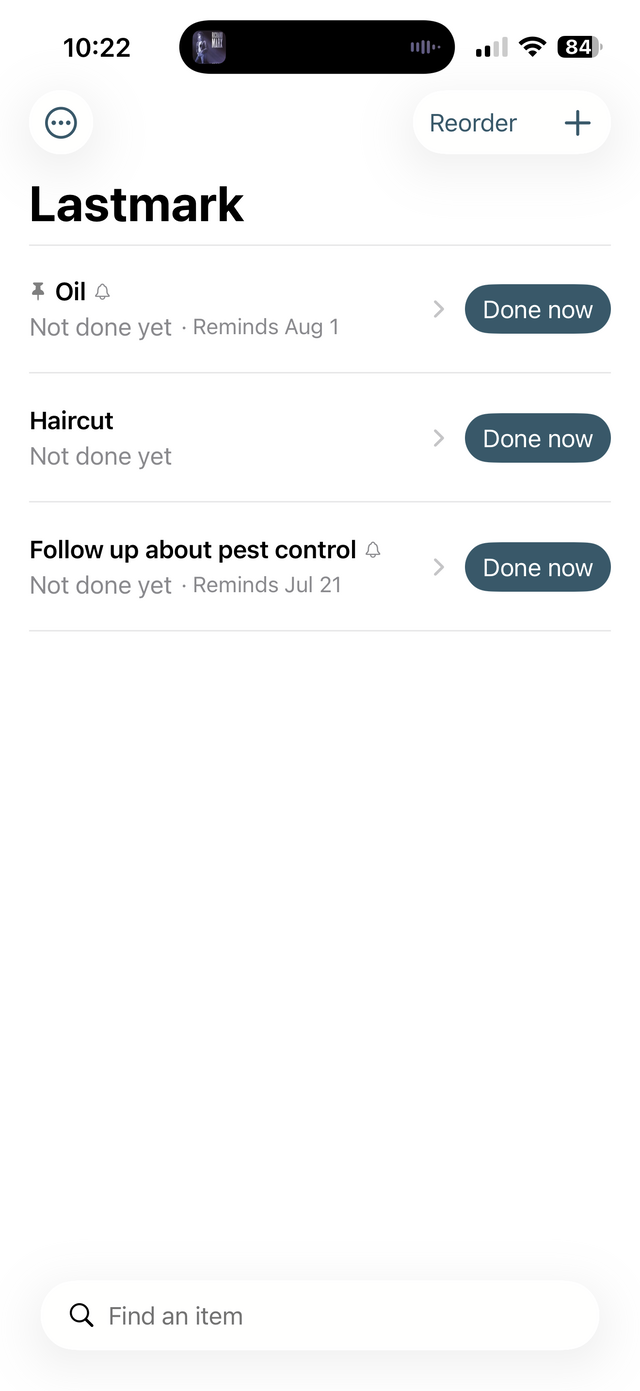640x1391 pixels.
Task: Focus the Find an item search field
Action: (x=320, y=1316)
